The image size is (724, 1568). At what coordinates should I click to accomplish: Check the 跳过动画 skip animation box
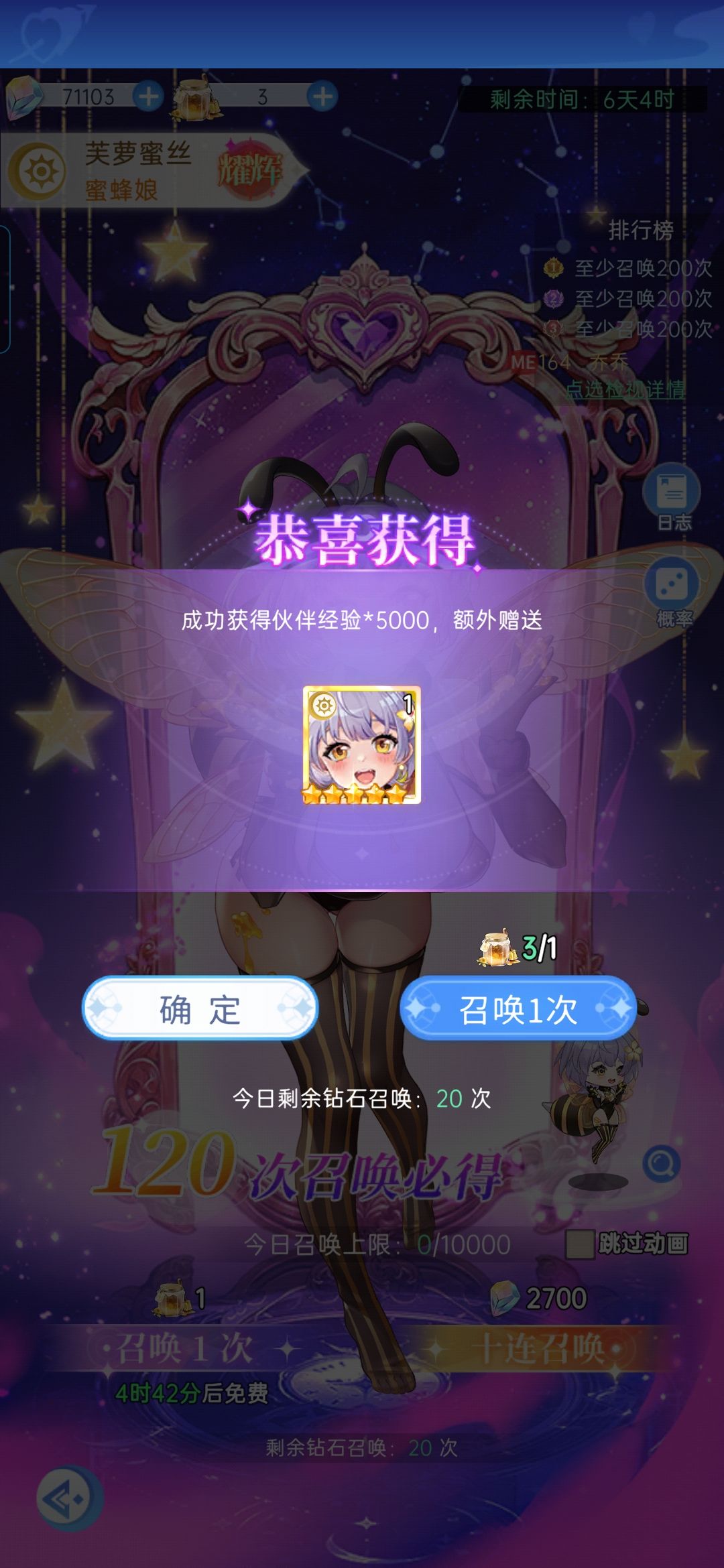580,1244
